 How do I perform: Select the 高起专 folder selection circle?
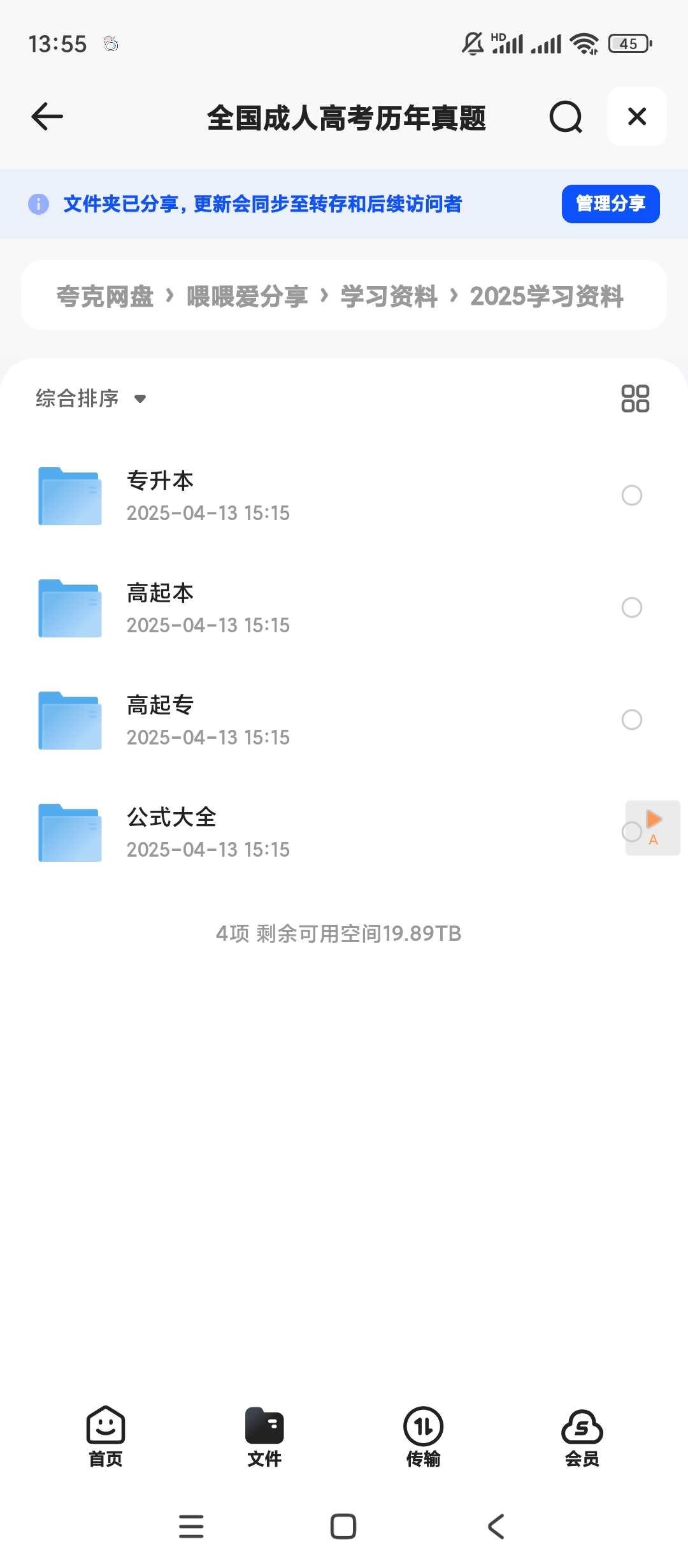tap(631, 720)
